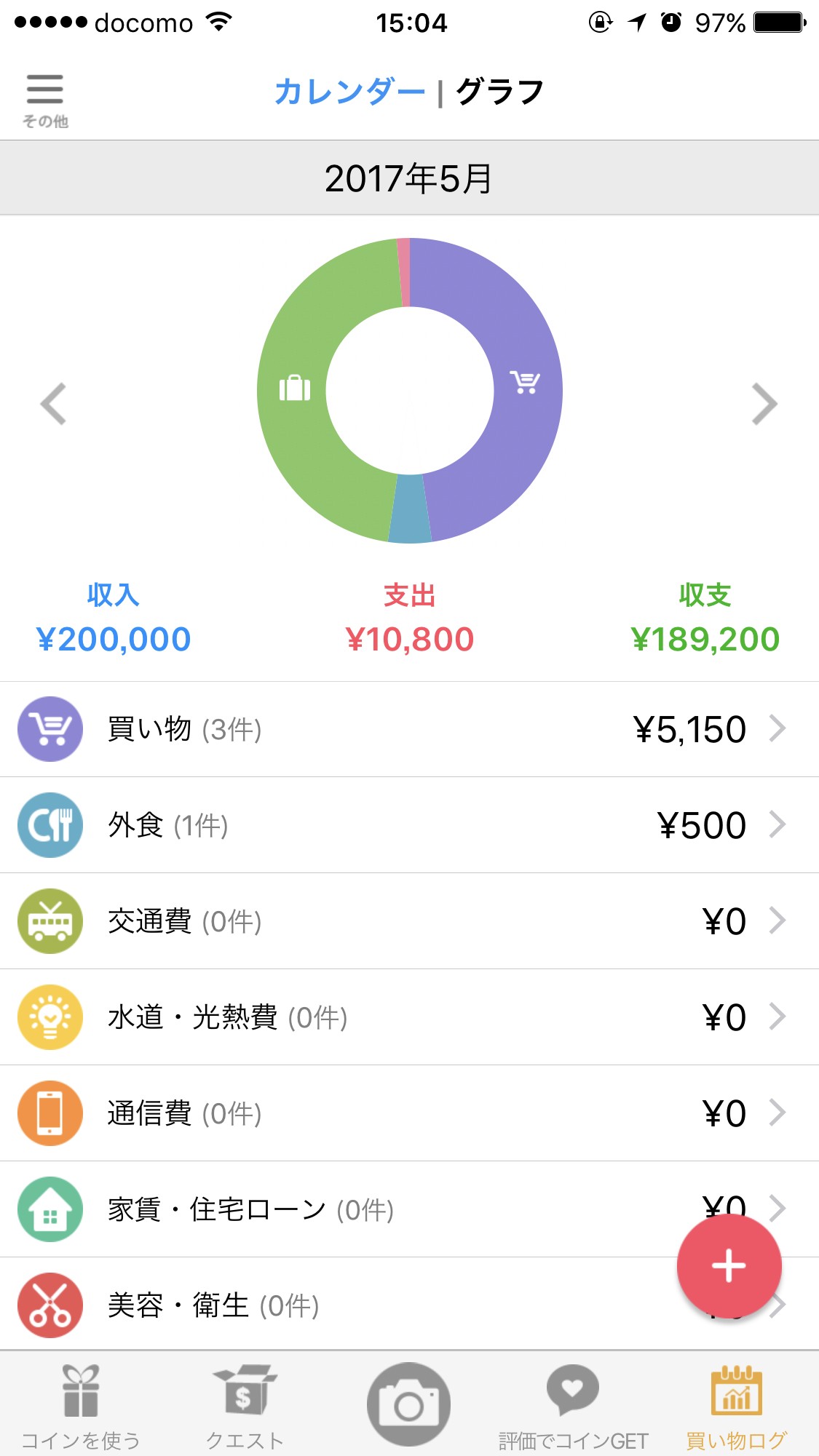Open the 評価でコインGET tab

coord(573,1406)
